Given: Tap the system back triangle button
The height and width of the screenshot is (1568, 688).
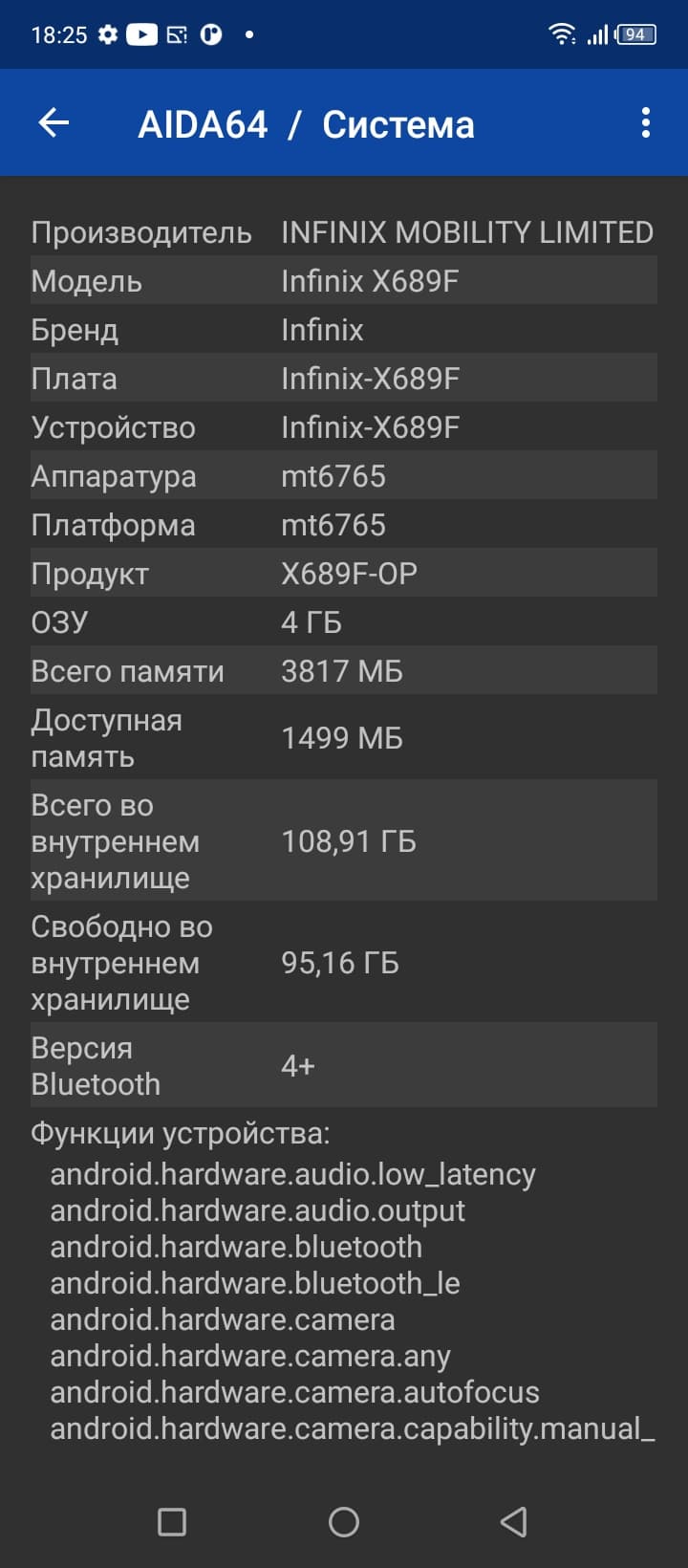Looking at the screenshot, I should [514, 1522].
